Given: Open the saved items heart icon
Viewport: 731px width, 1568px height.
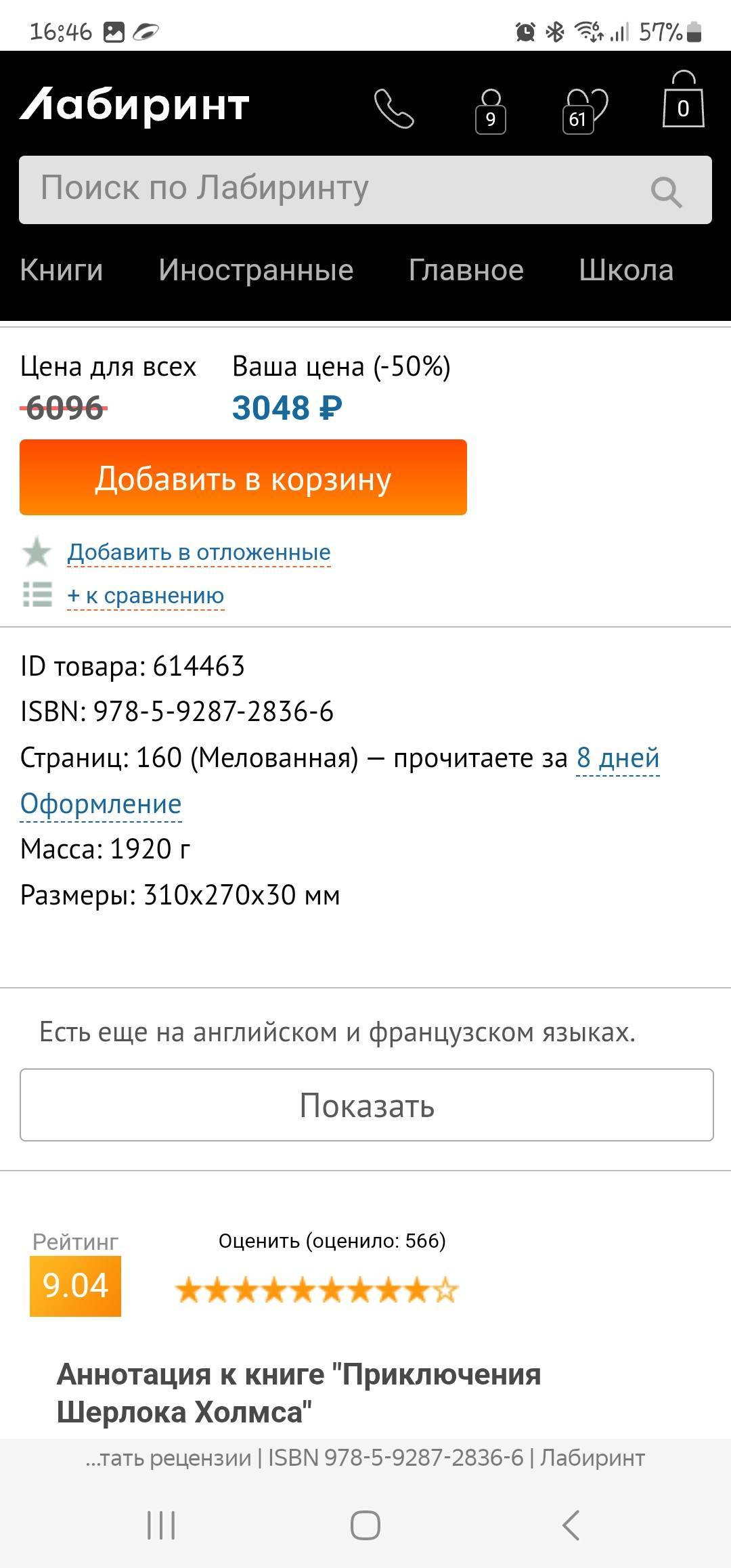Looking at the screenshot, I should [x=585, y=110].
